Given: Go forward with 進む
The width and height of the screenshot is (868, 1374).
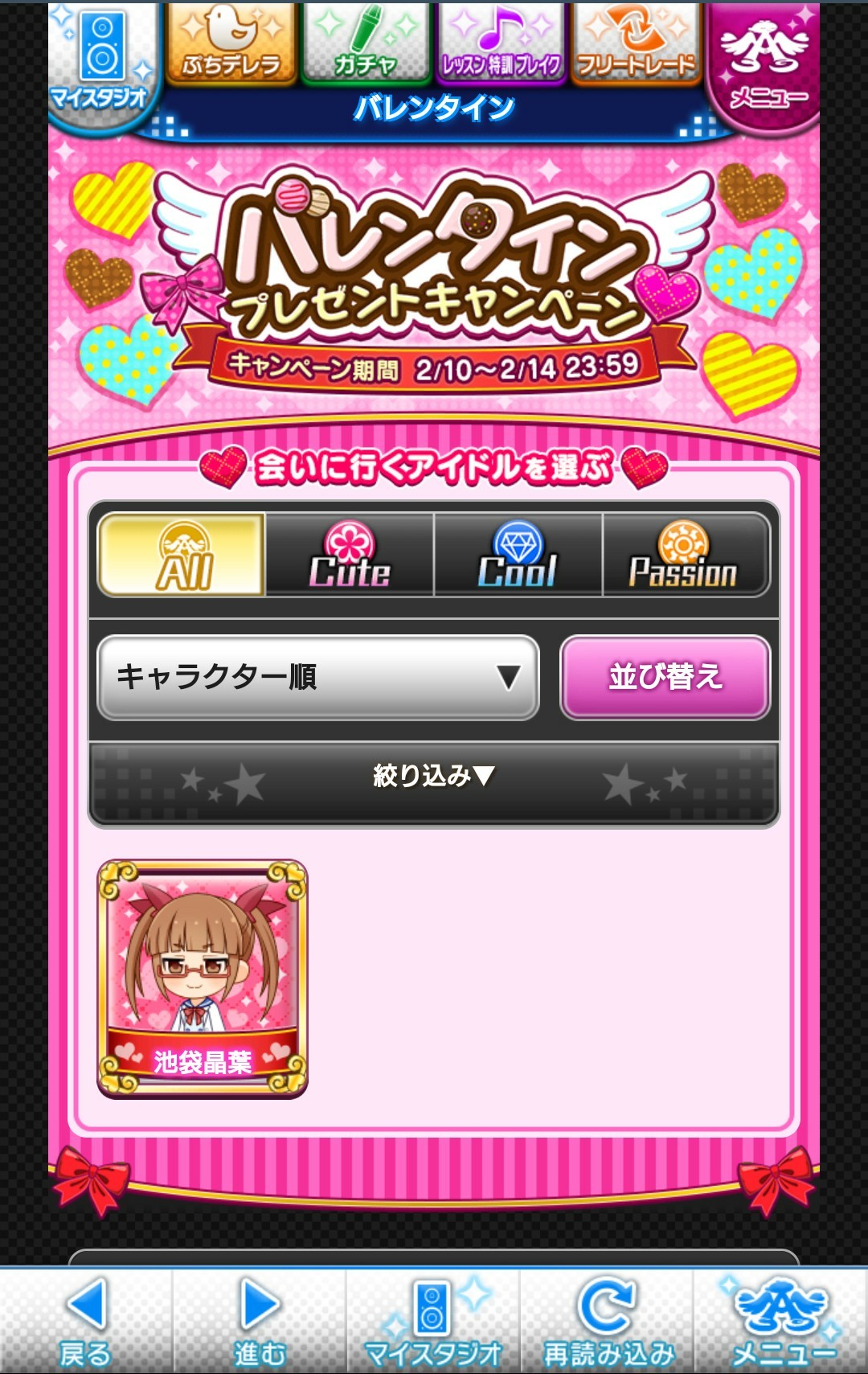Looking at the screenshot, I should tap(260, 1322).
